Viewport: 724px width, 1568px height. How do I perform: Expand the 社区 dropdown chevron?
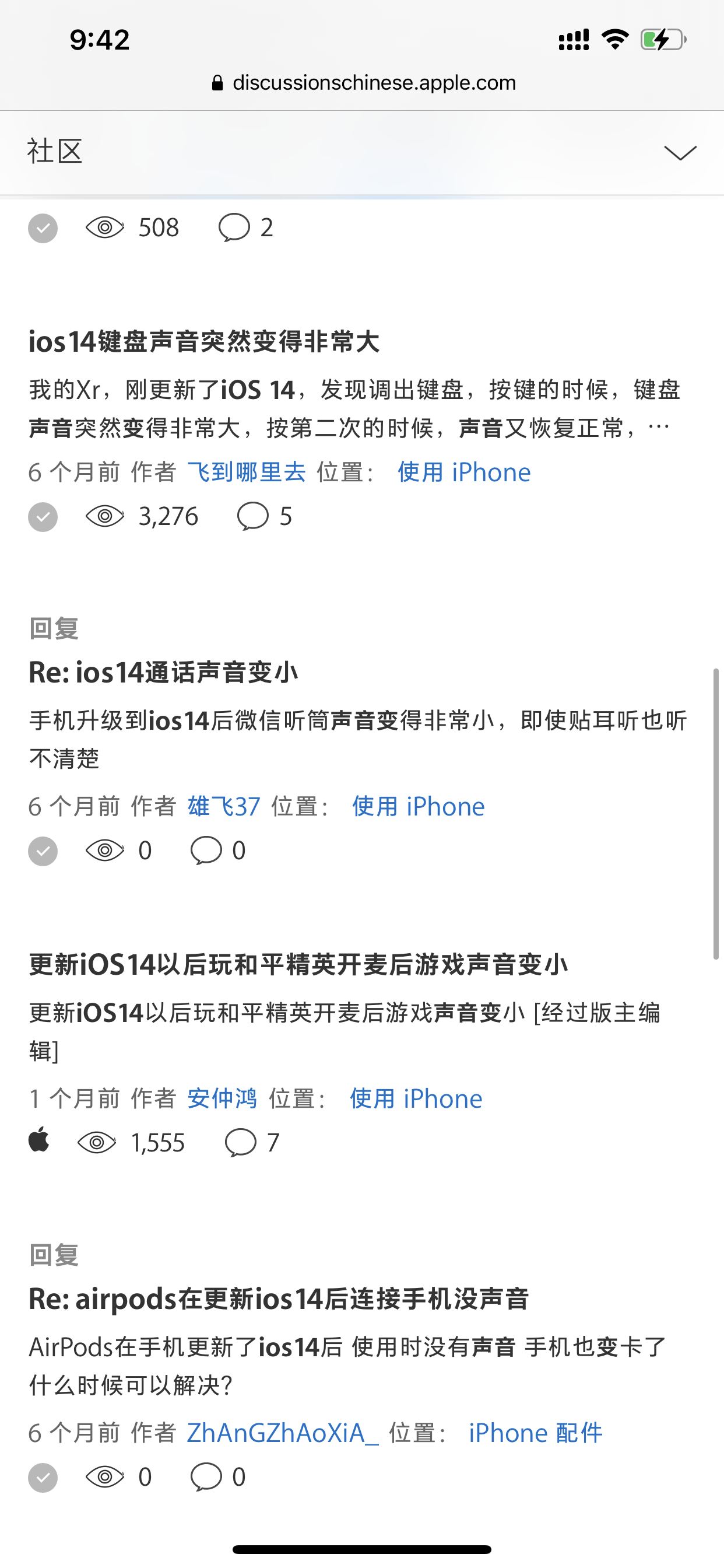pos(679,152)
